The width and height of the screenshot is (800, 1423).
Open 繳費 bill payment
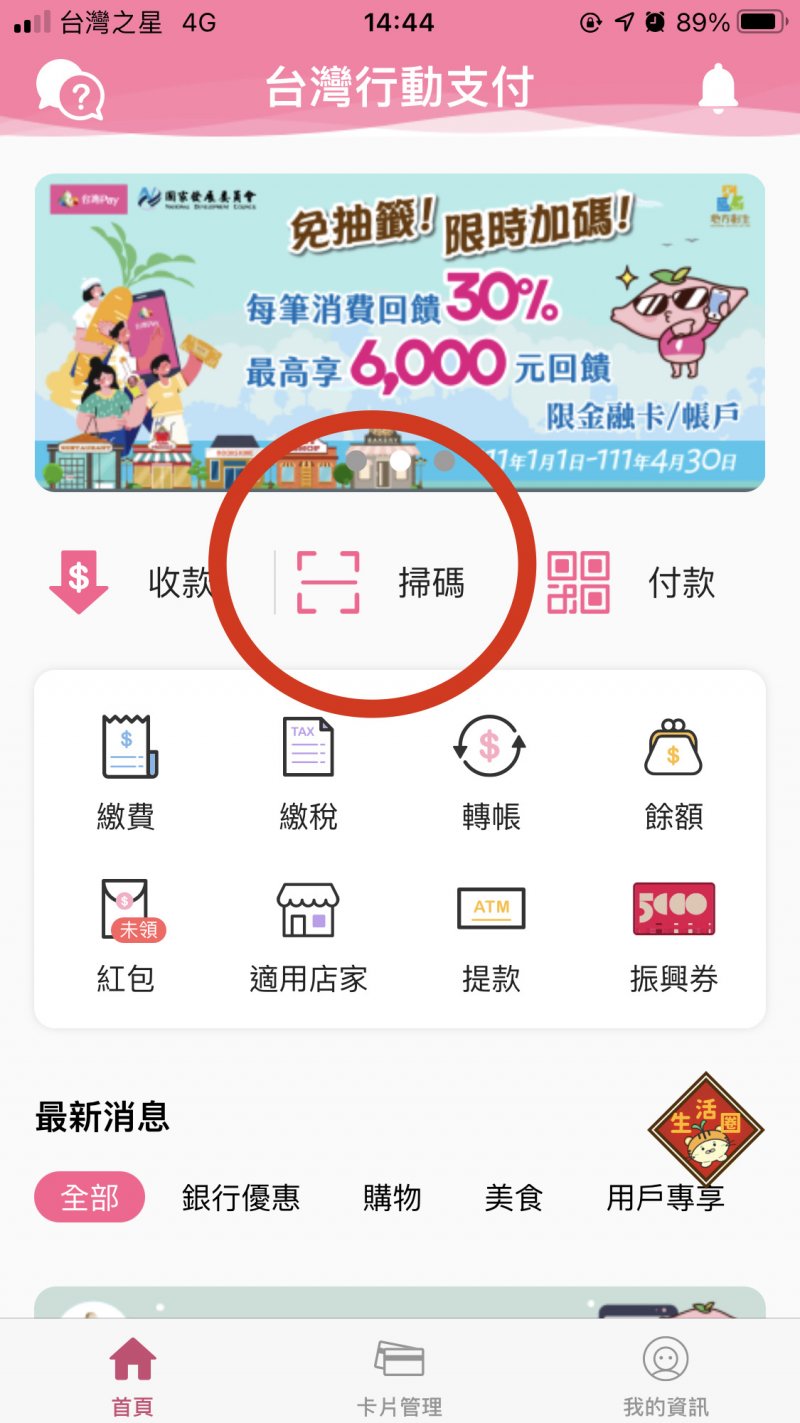pos(126,772)
